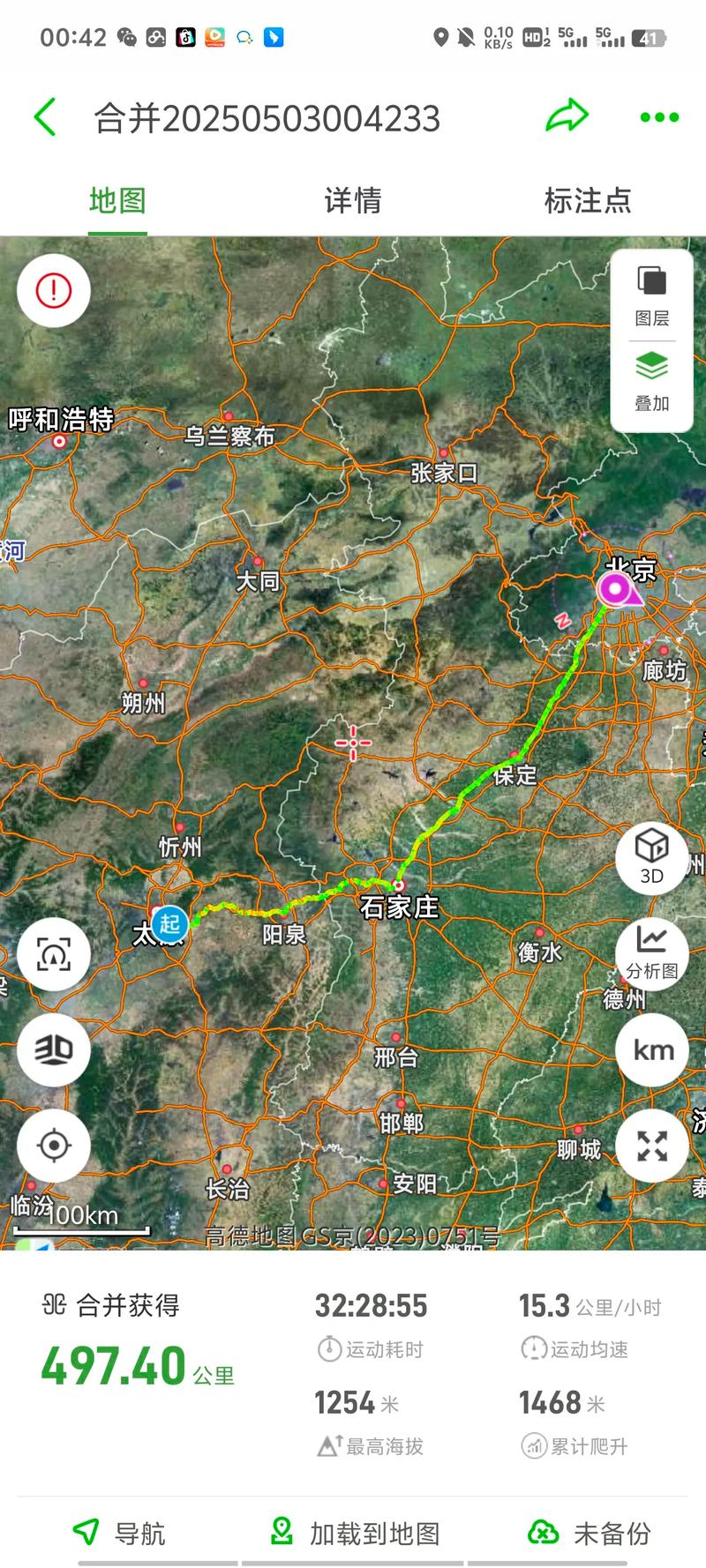
Task: Share the route via the share arrow icon
Action: click(569, 115)
